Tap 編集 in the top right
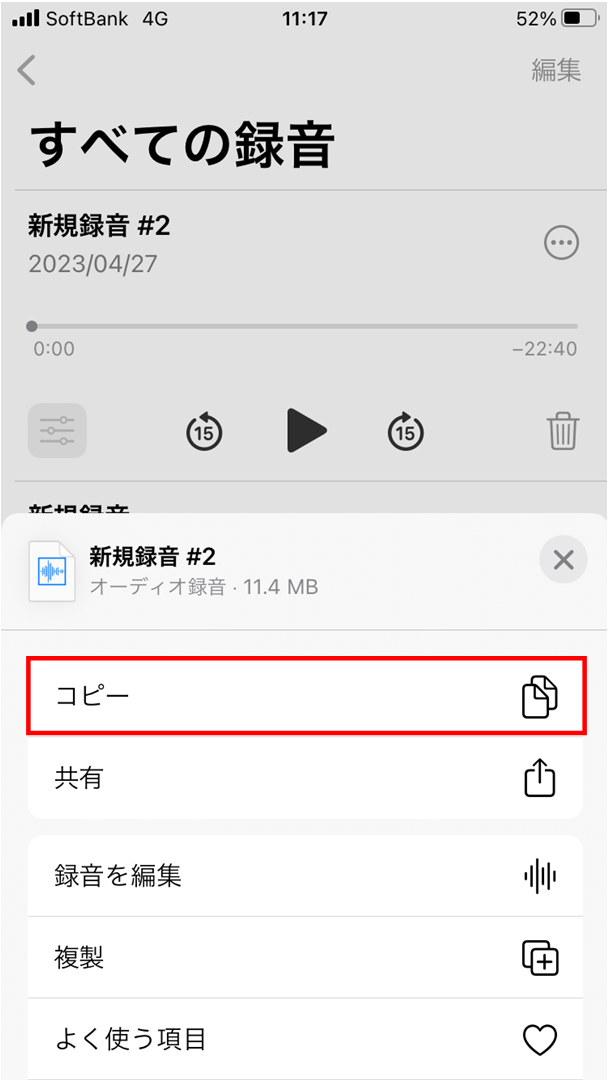 (x=555, y=70)
